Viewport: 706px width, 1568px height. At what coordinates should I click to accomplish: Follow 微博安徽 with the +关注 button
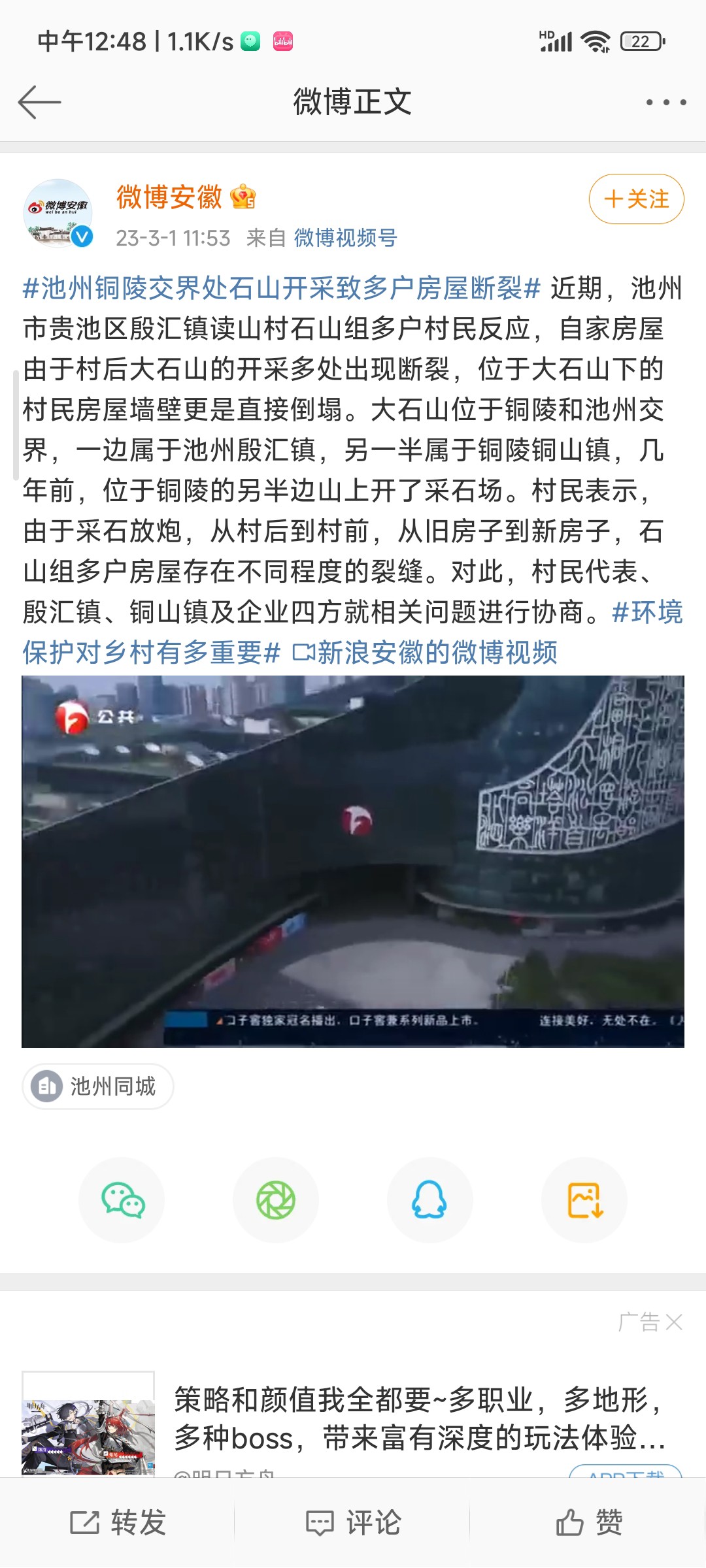coord(636,199)
